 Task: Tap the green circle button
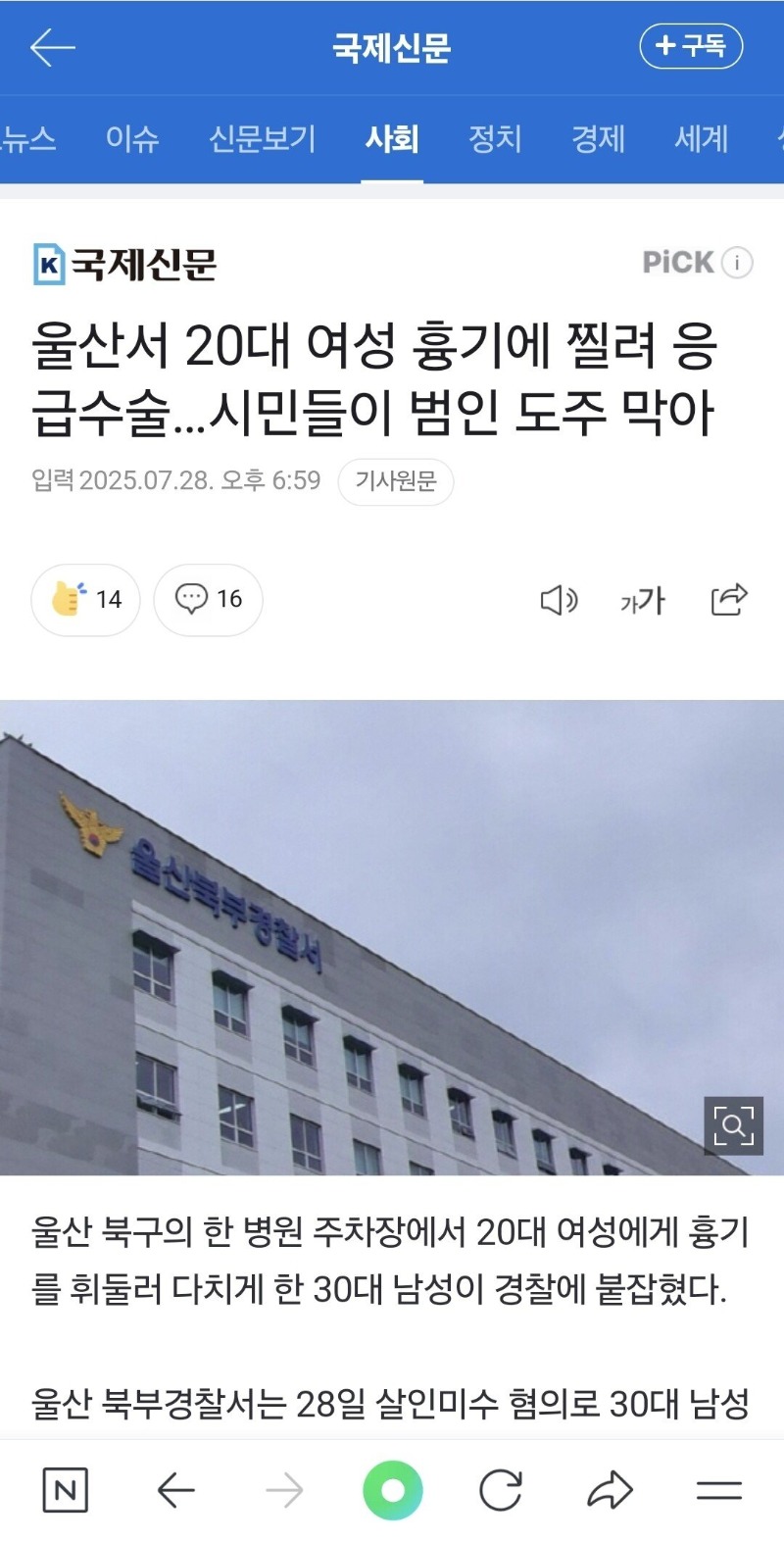392,1491
